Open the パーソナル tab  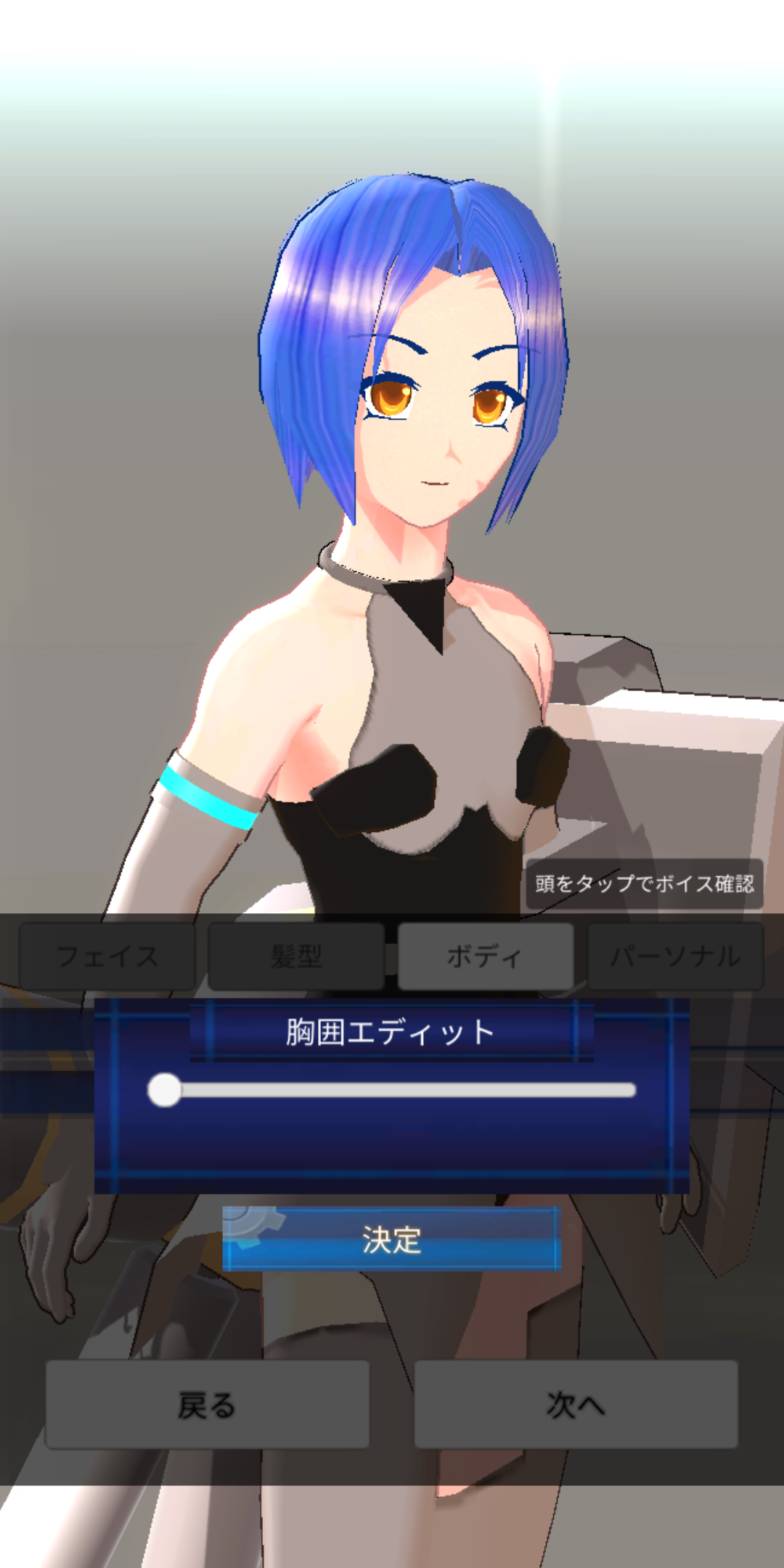pyautogui.click(x=675, y=956)
